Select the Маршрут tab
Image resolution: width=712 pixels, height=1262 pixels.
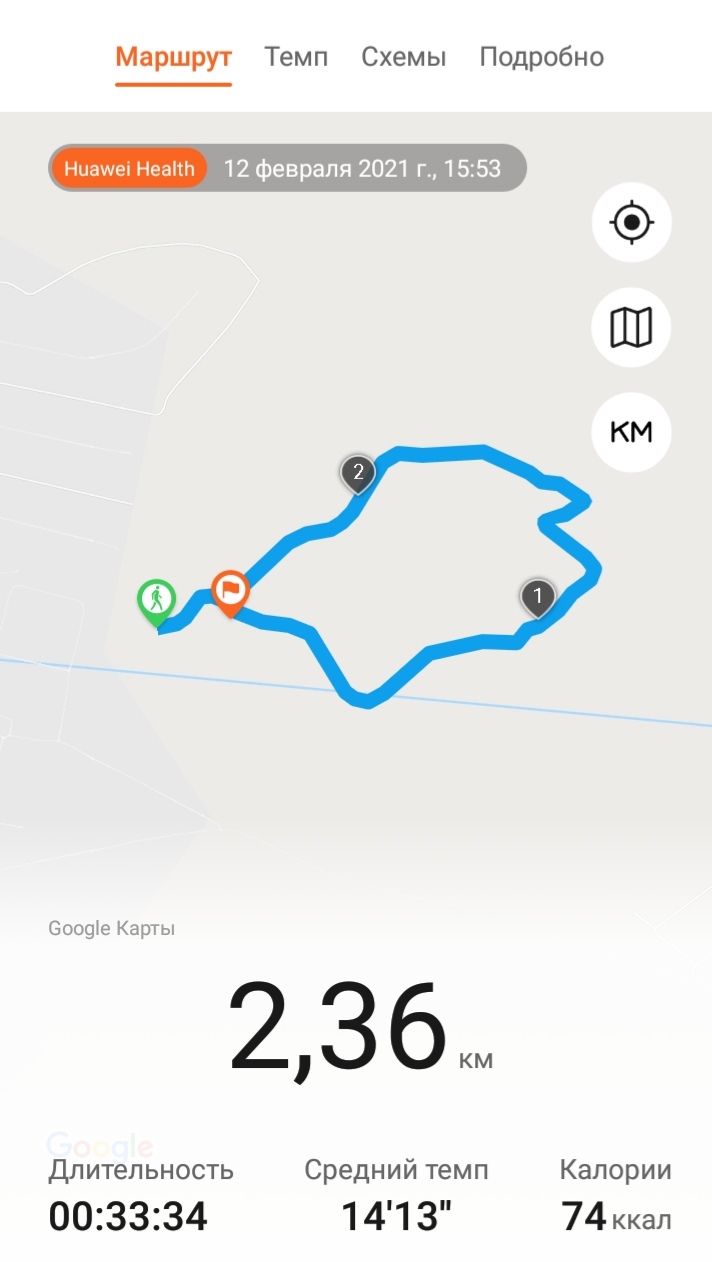pyautogui.click(x=174, y=57)
